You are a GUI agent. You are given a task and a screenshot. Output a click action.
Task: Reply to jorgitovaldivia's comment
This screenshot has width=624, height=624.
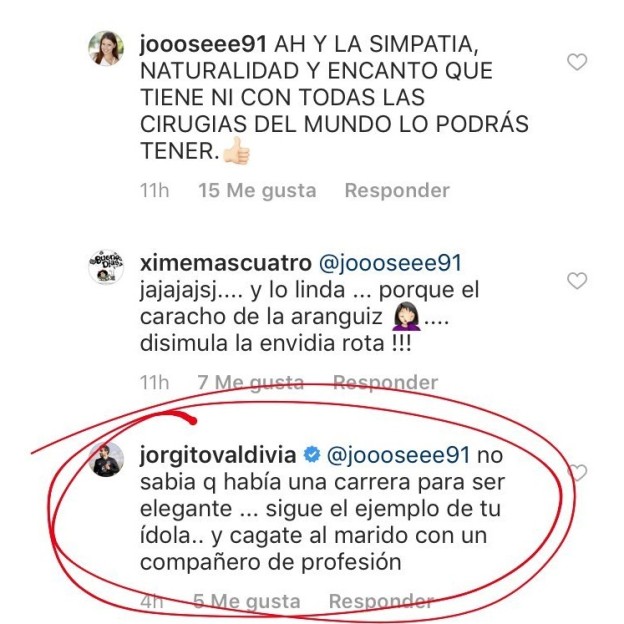pos(381,601)
